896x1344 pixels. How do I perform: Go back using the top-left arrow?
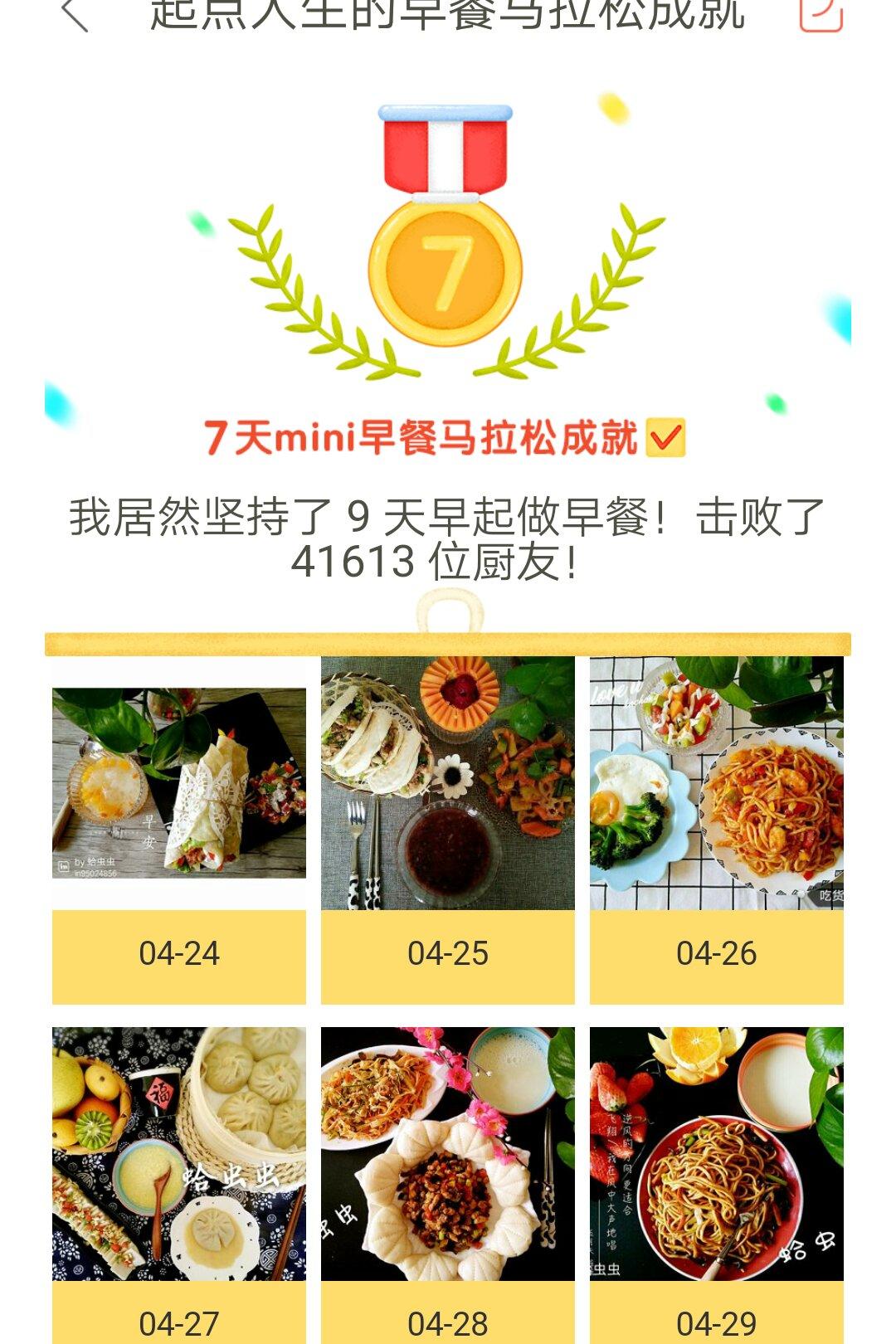(75, 15)
